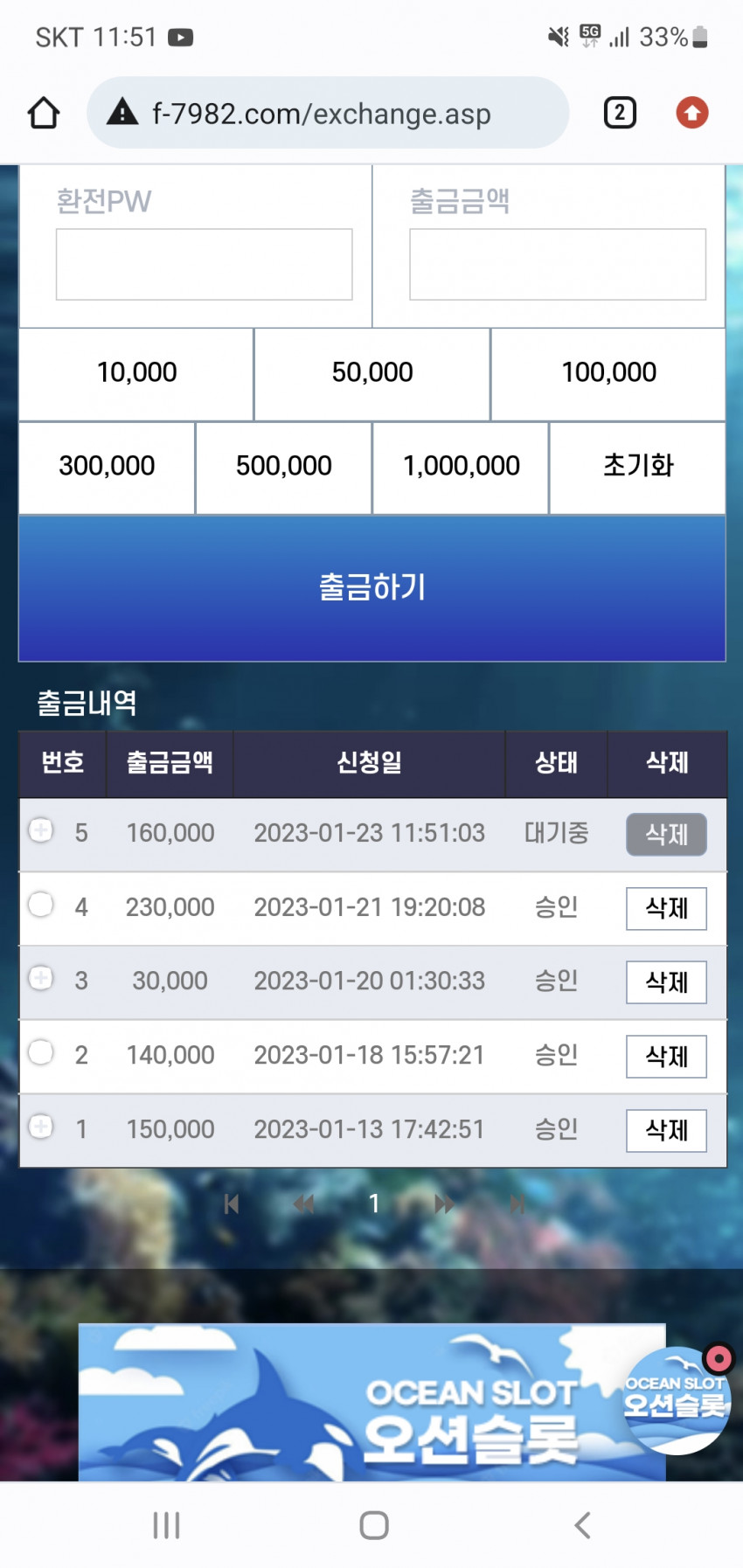Delete withdrawal record of 150,000
Image resolution: width=743 pixels, height=1568 pixels.
point(666,1130)
